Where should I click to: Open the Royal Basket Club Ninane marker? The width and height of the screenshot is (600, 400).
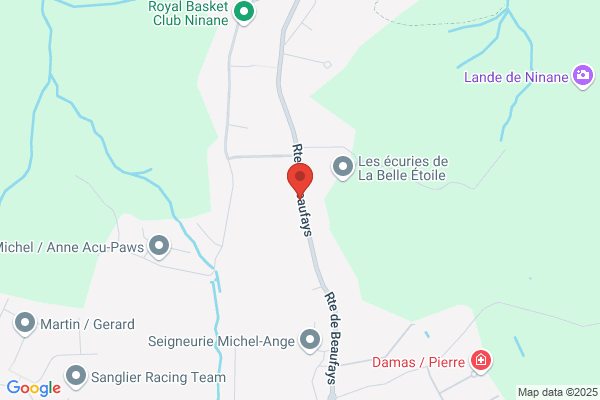pos(244,13)
